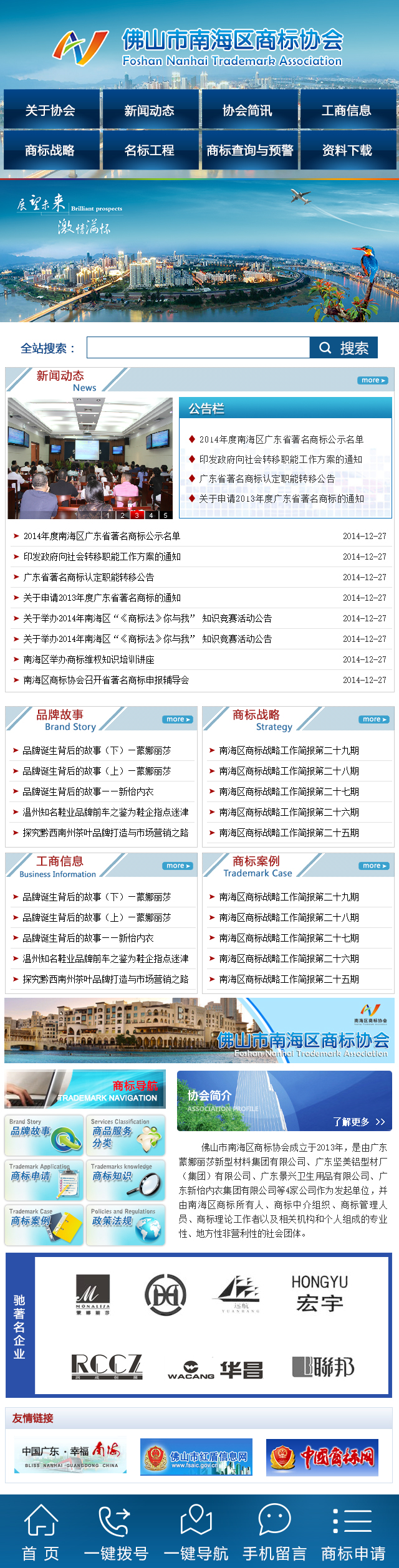Open 手机留言 in bottom bar
Screen dimensions: 399x1568
pyautogui.click(x=274, y=1532)
